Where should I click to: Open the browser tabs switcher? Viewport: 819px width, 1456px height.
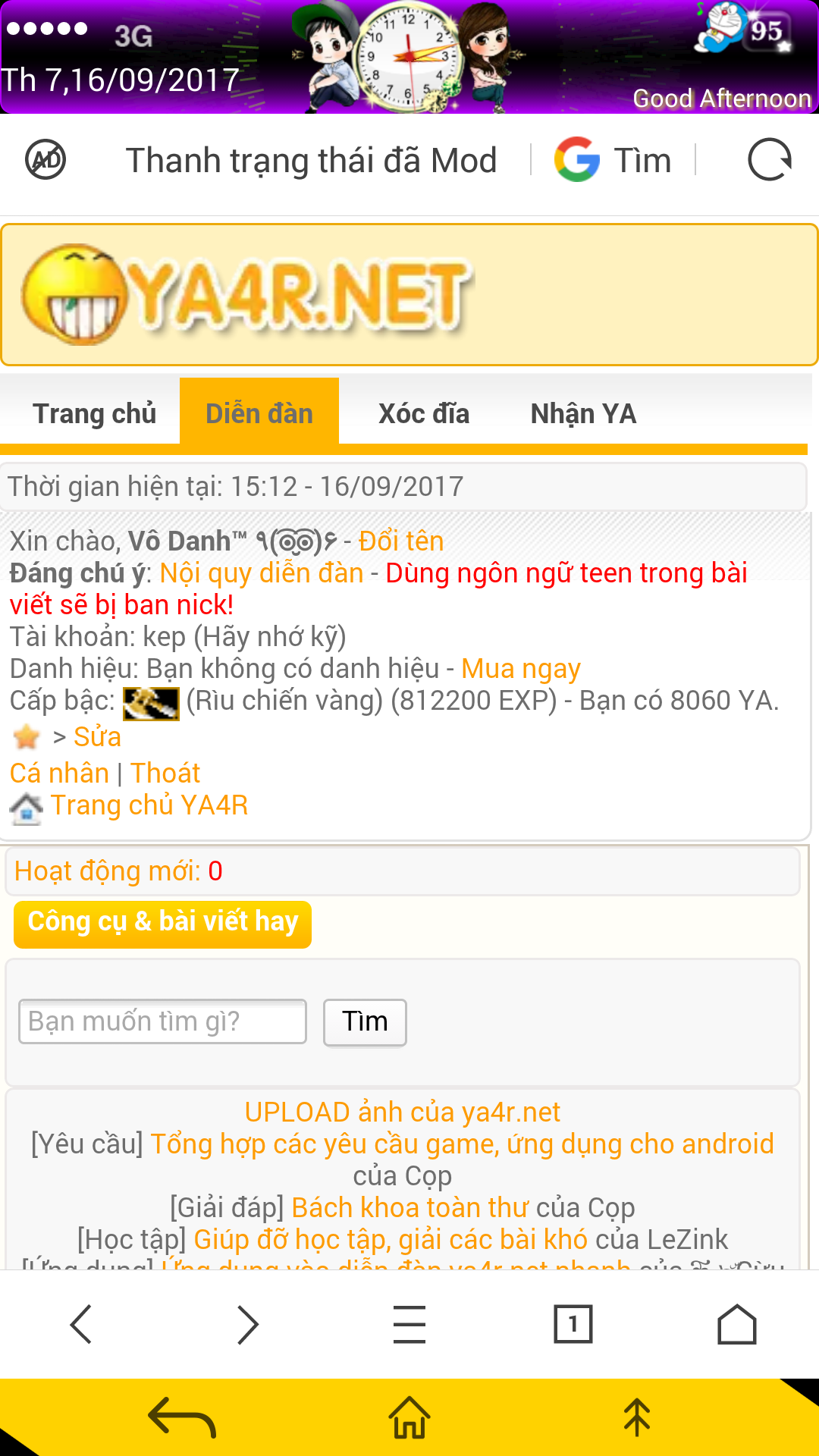(573, 1324)
